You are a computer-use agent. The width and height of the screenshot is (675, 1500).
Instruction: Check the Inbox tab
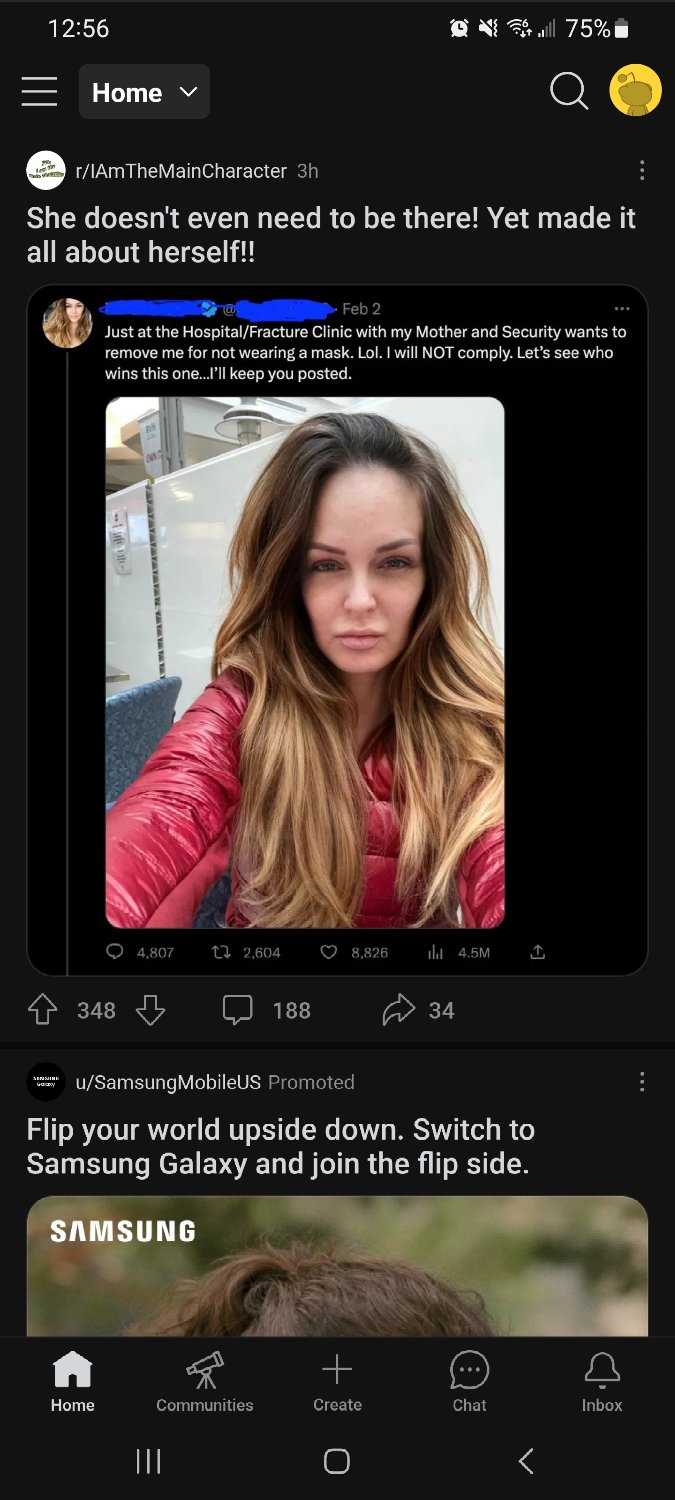tap(601, 1381)
